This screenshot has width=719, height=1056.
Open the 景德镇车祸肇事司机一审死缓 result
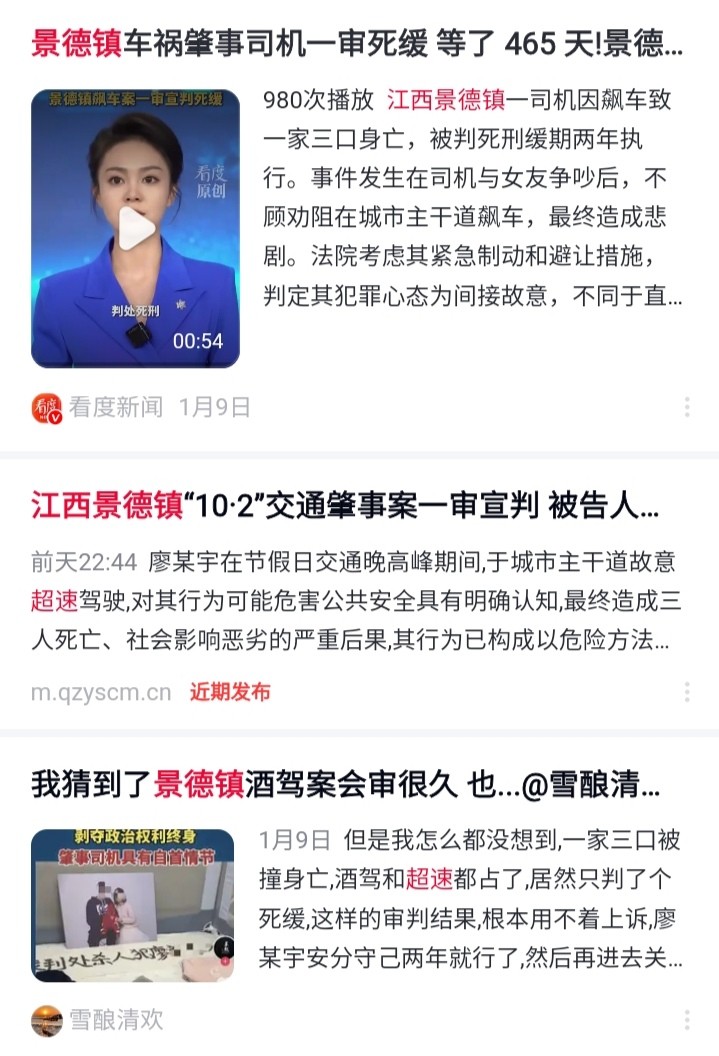pos(357,44)
